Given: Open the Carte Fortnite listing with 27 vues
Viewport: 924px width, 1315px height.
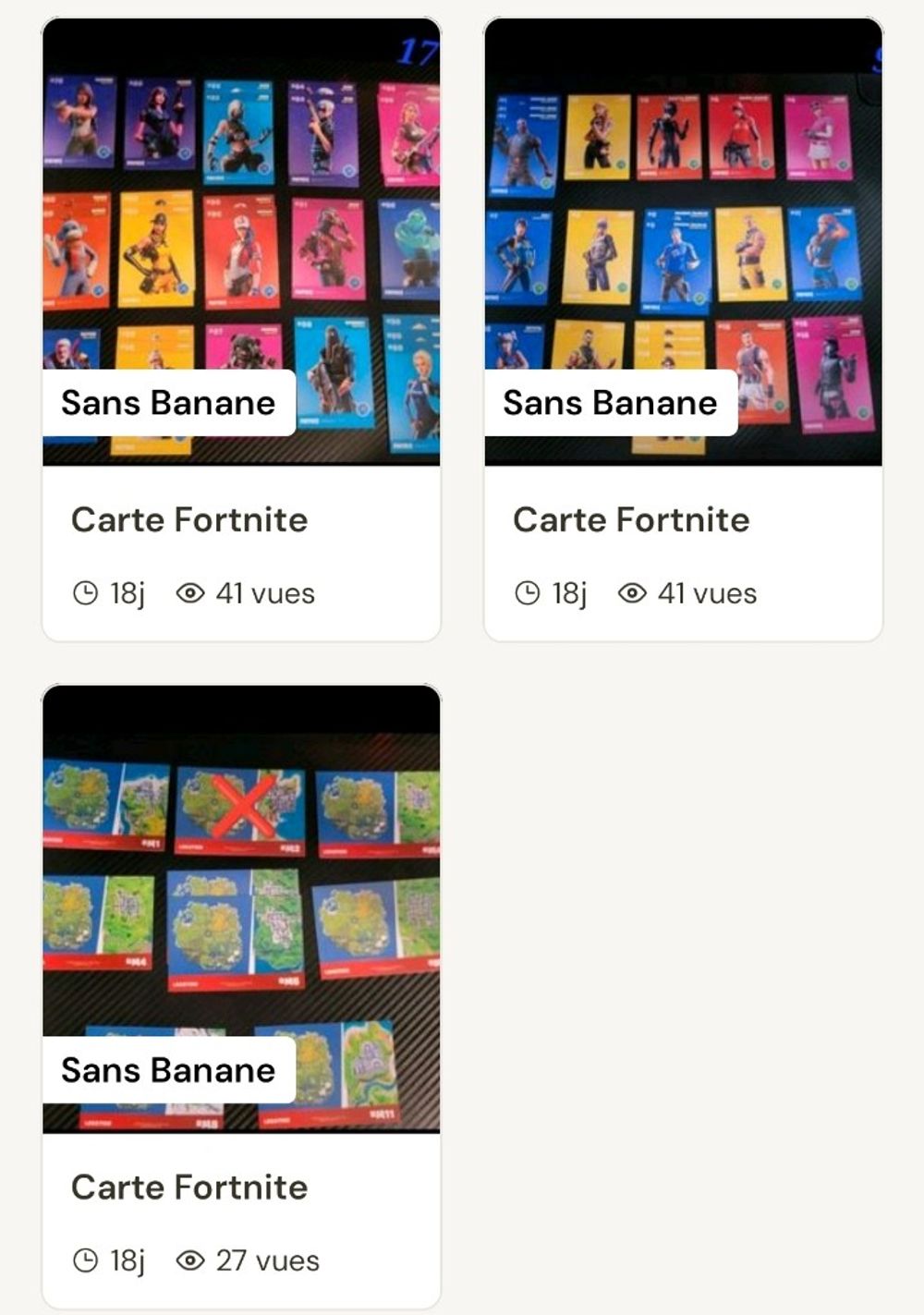Looking at the screenshot, I should point(189,1187).
